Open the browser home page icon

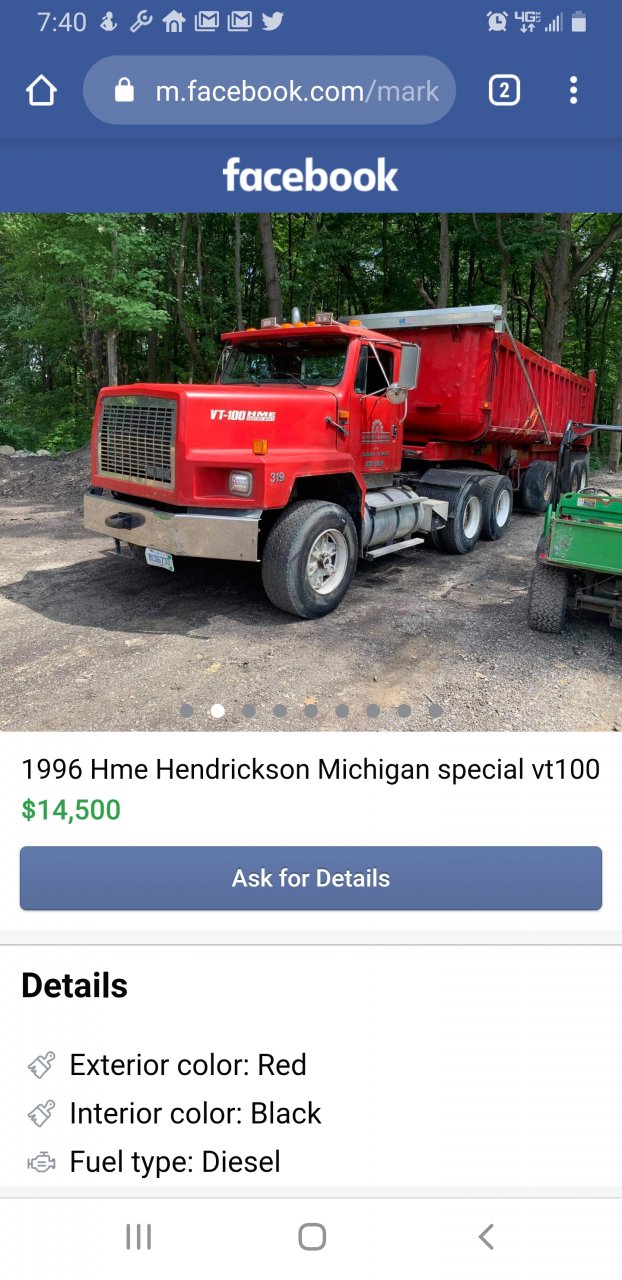coord(41,91)
